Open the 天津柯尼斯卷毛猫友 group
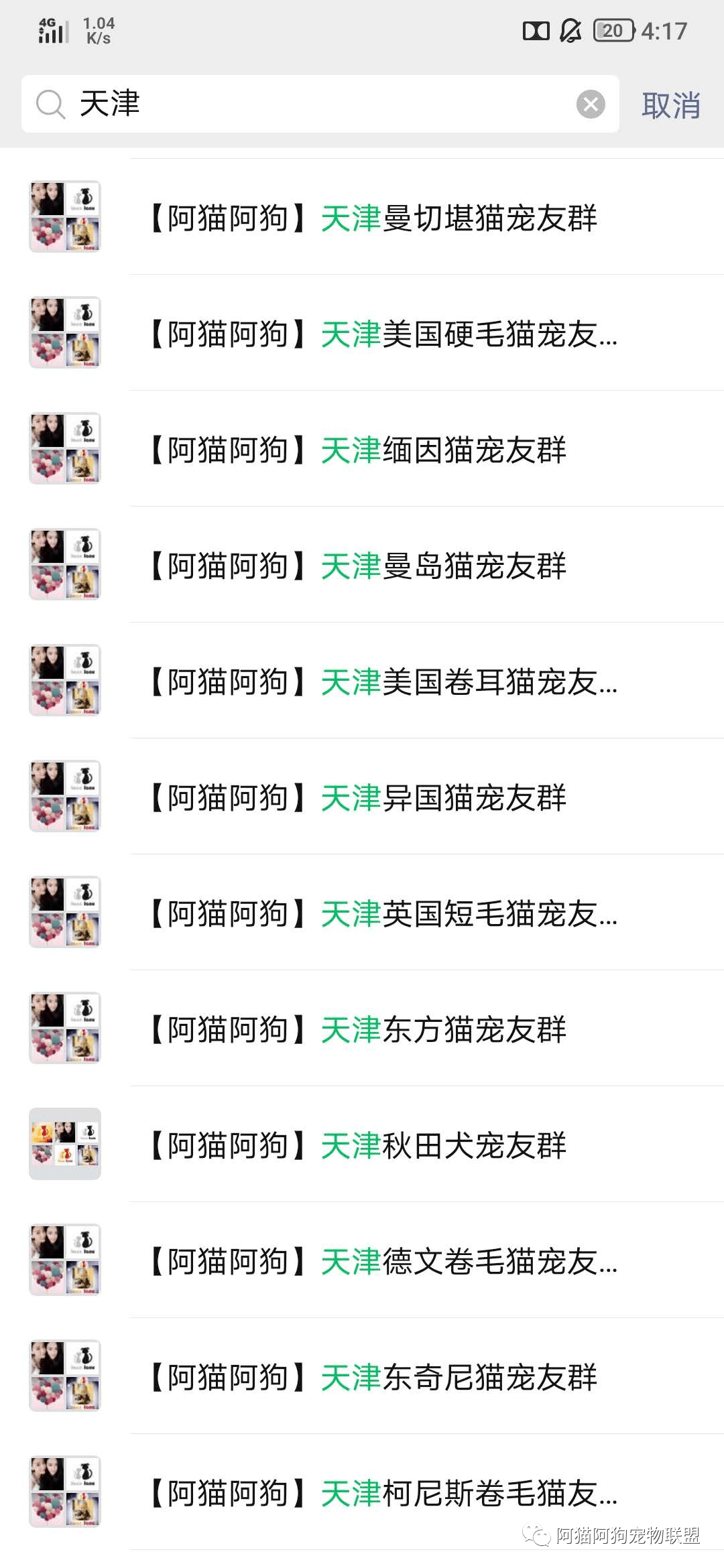Image resolution: width=724 pixels, height=1568 pixels. [362, 1492]
